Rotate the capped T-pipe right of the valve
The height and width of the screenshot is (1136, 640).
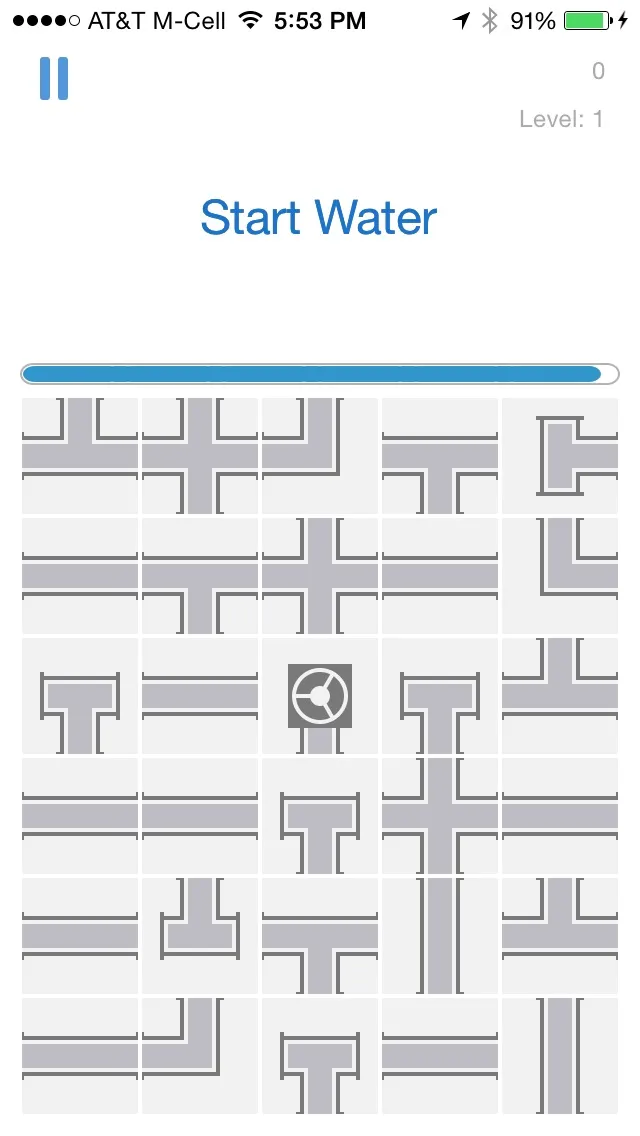440,696
